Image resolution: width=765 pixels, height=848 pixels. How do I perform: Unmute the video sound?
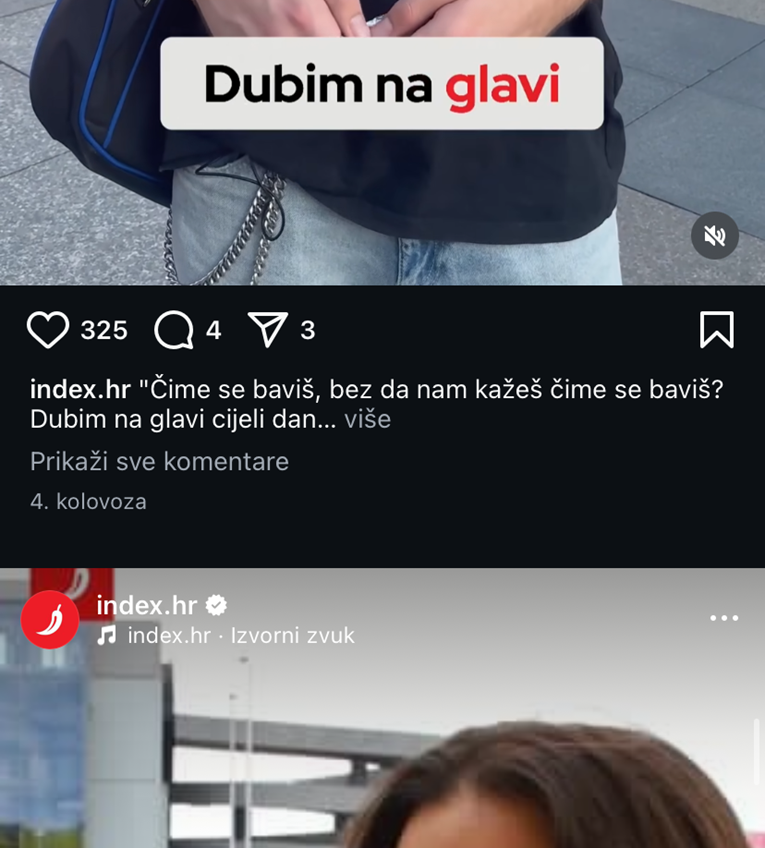point(714,236)
